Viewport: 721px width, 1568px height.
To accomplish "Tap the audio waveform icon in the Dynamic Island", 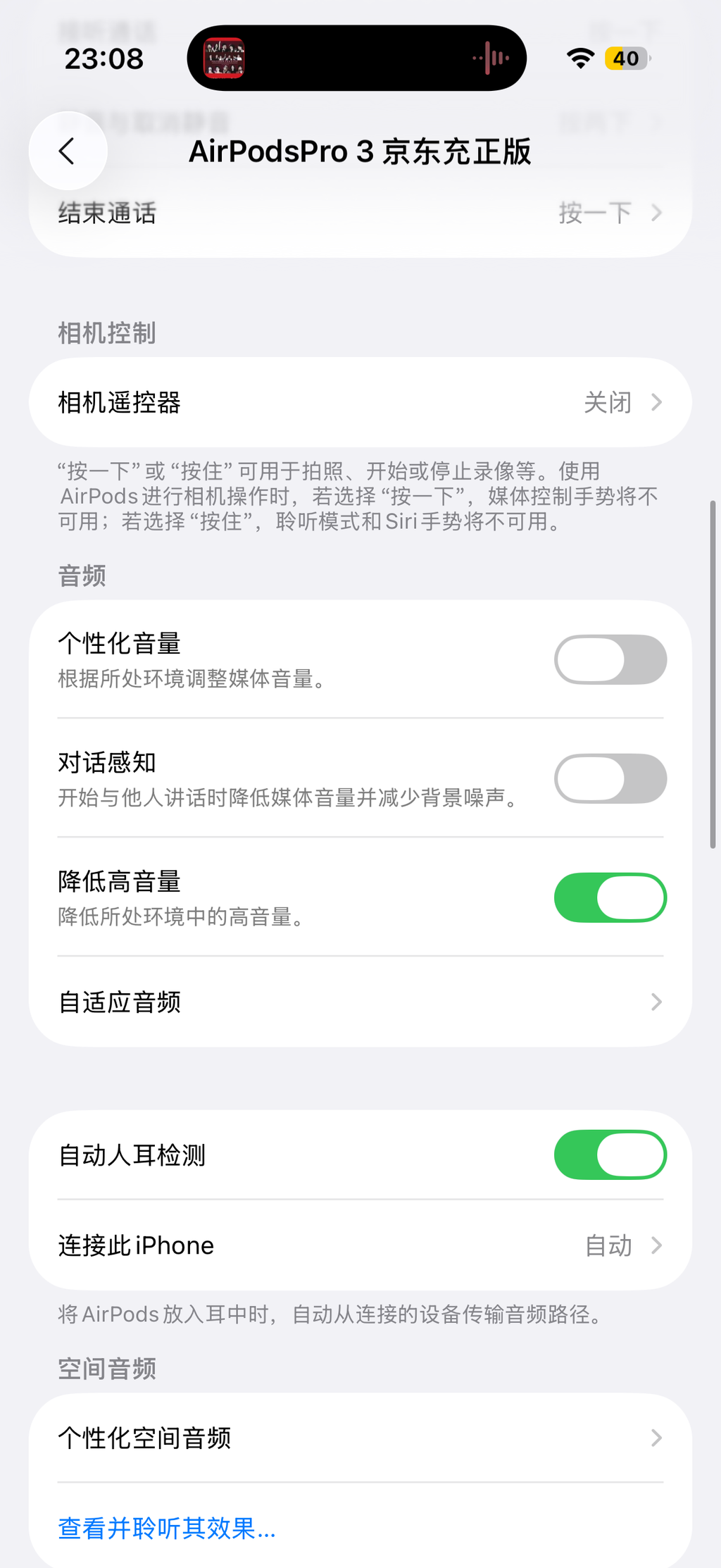I will pyautogui.click(x=491, y=58).
